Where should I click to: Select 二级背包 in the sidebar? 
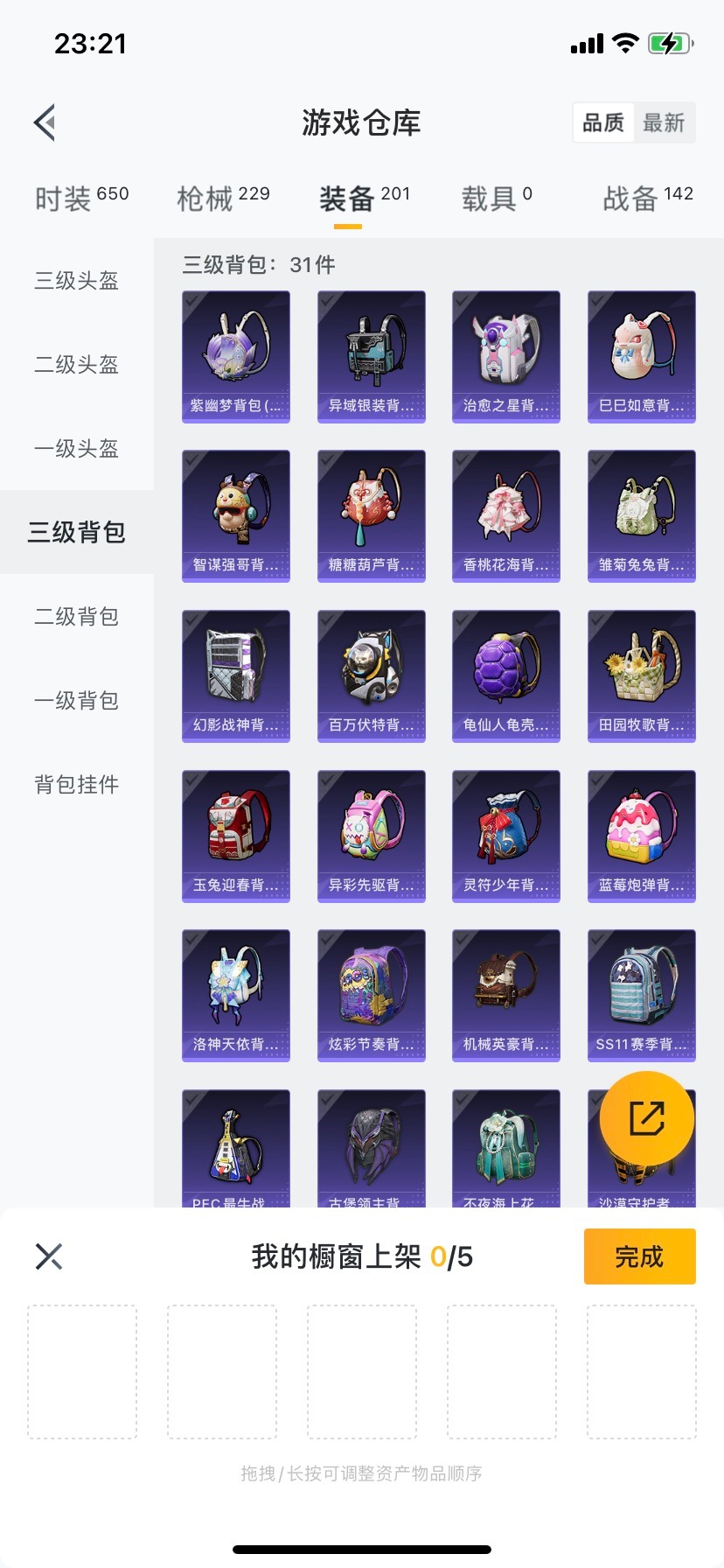tap(77, 617)
